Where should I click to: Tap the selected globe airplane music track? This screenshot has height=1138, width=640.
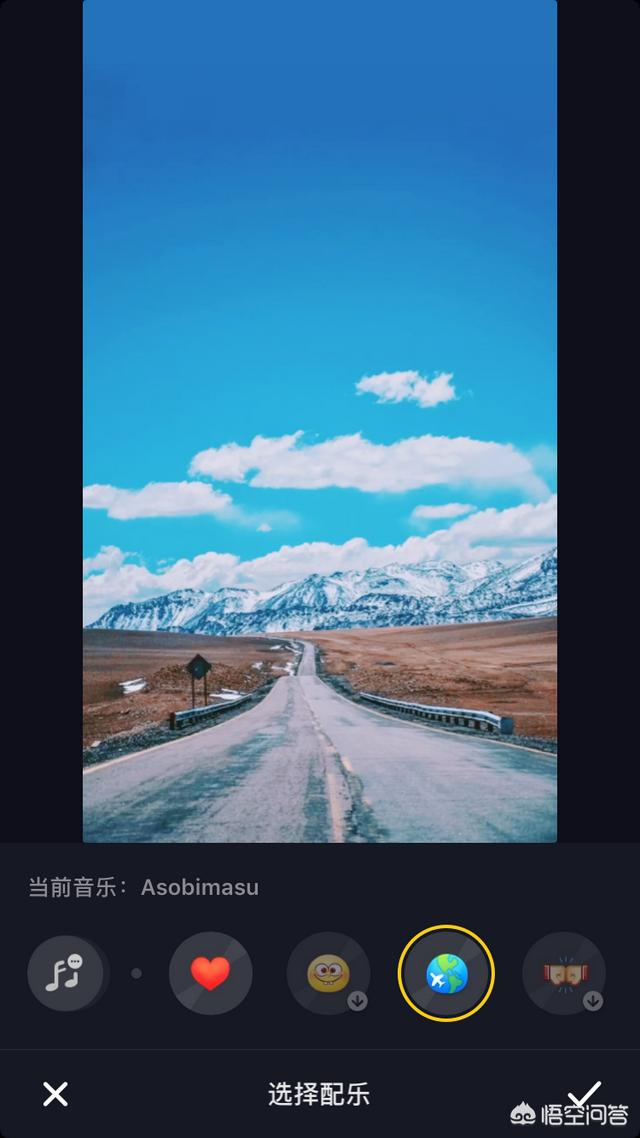click(x=446, y=973)
